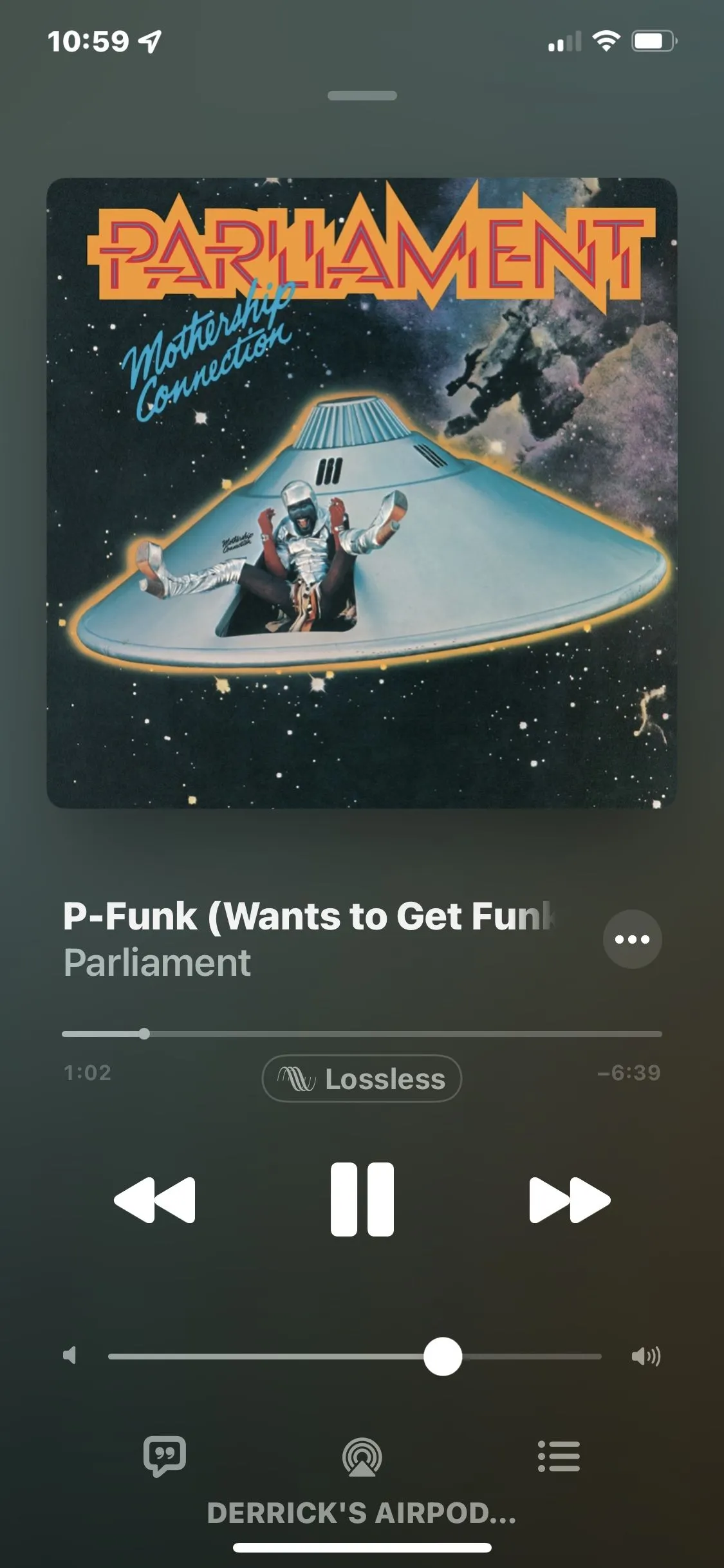Tap the Lossless audio quality badge
This screenshot has height=1568, width=724.
362,1079
